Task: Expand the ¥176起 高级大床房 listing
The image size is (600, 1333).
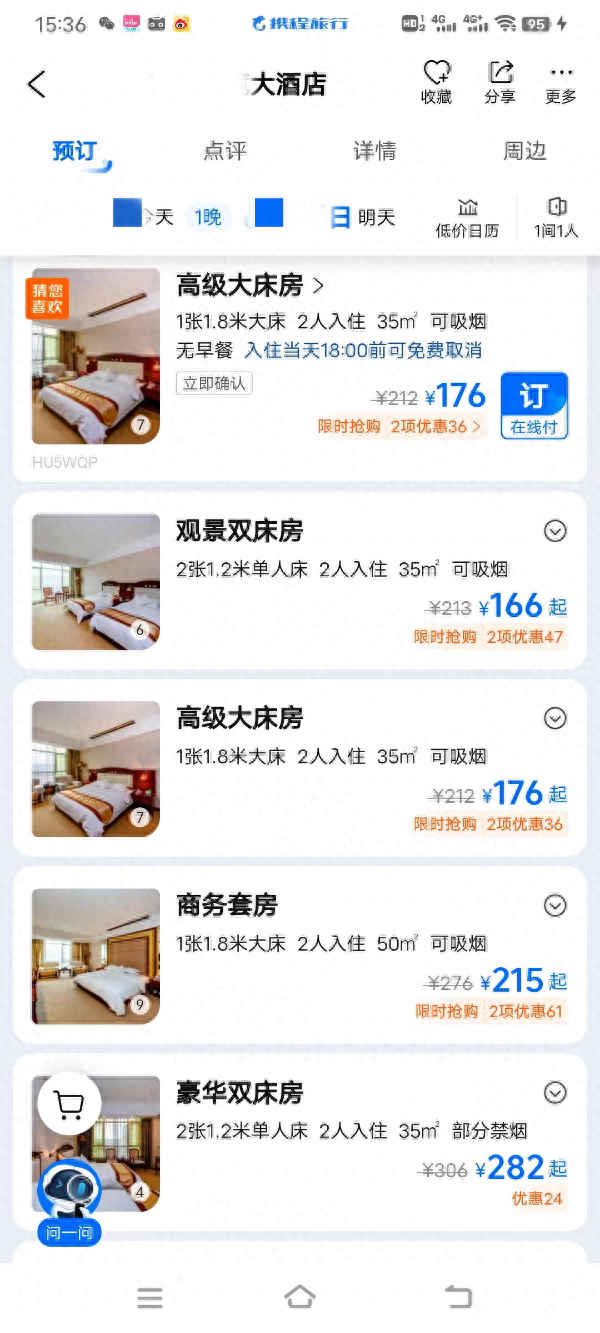Action: [x=555, y=718]
